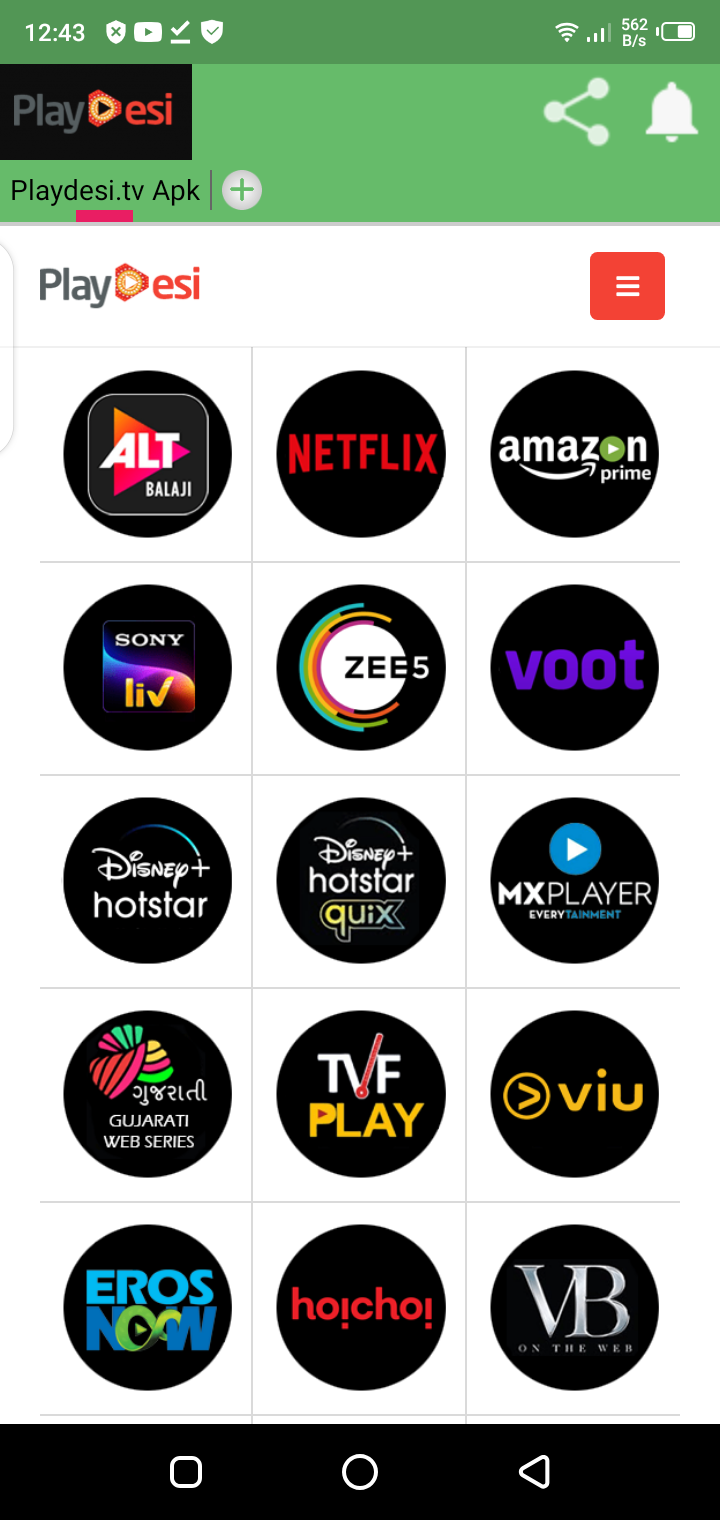
Task: Open the Hoichoi tile
Action: coord(361,1307)
